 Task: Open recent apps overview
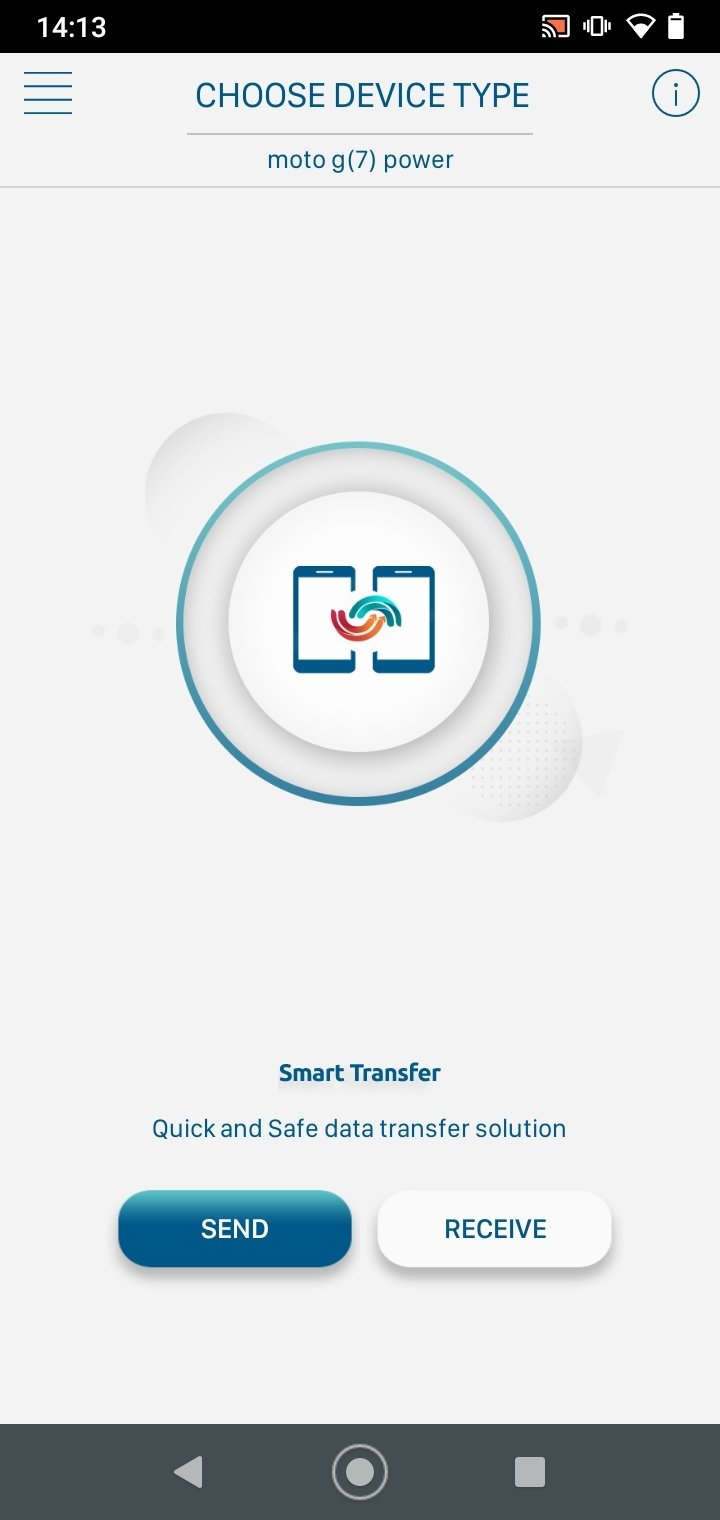530,1471
